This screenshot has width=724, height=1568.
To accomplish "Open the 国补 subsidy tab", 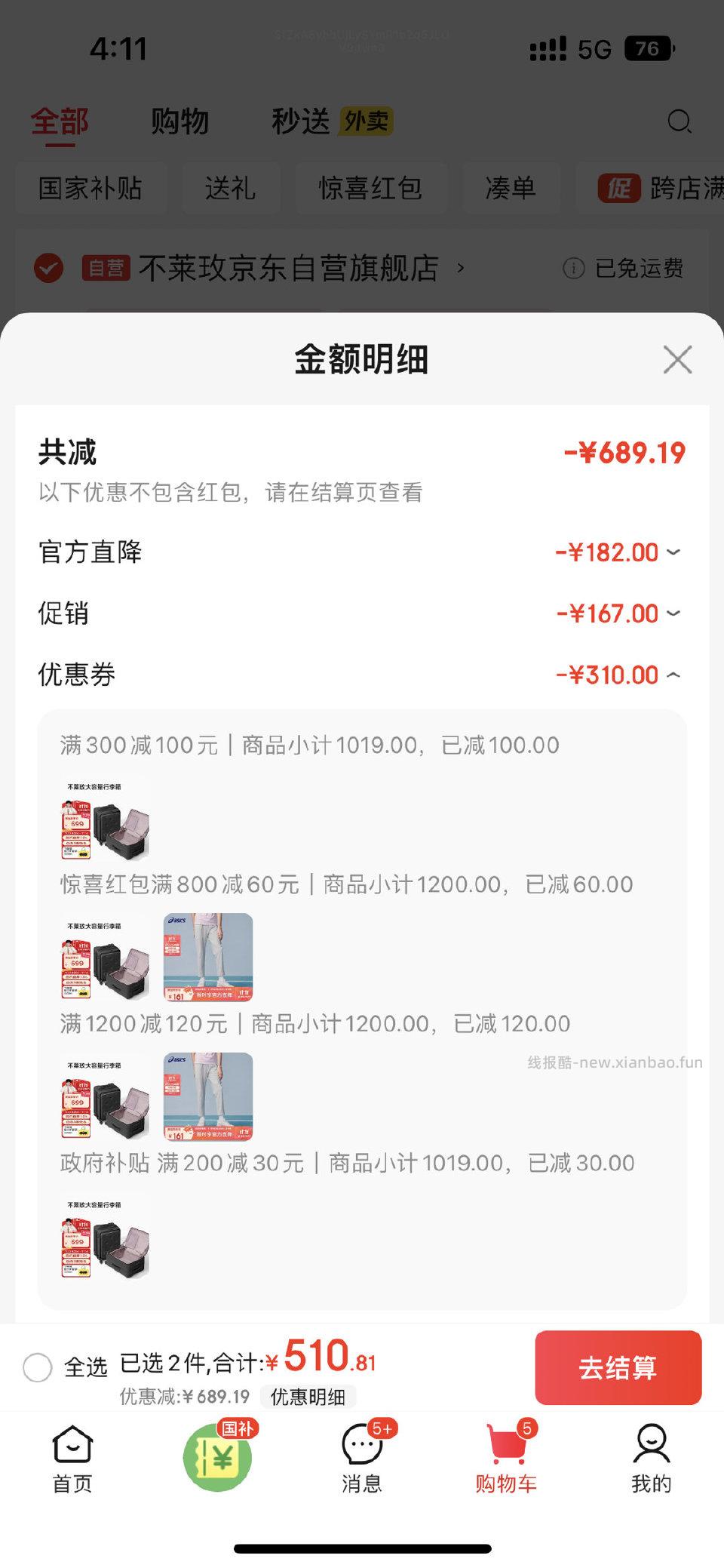I will point(218,1458).
